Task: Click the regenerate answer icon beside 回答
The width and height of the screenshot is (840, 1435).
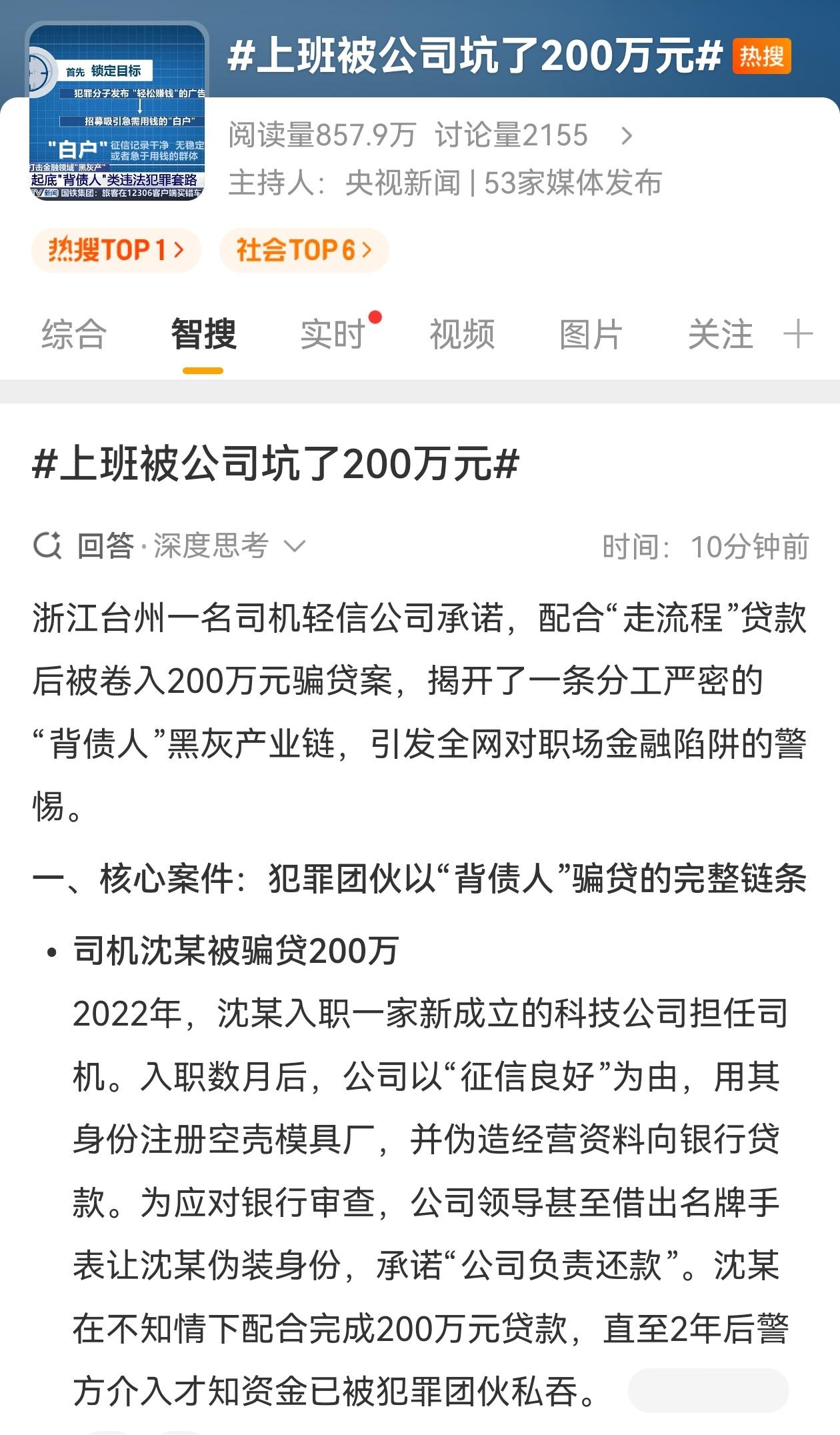Action: pyautogui.click(x=47, y=546)
